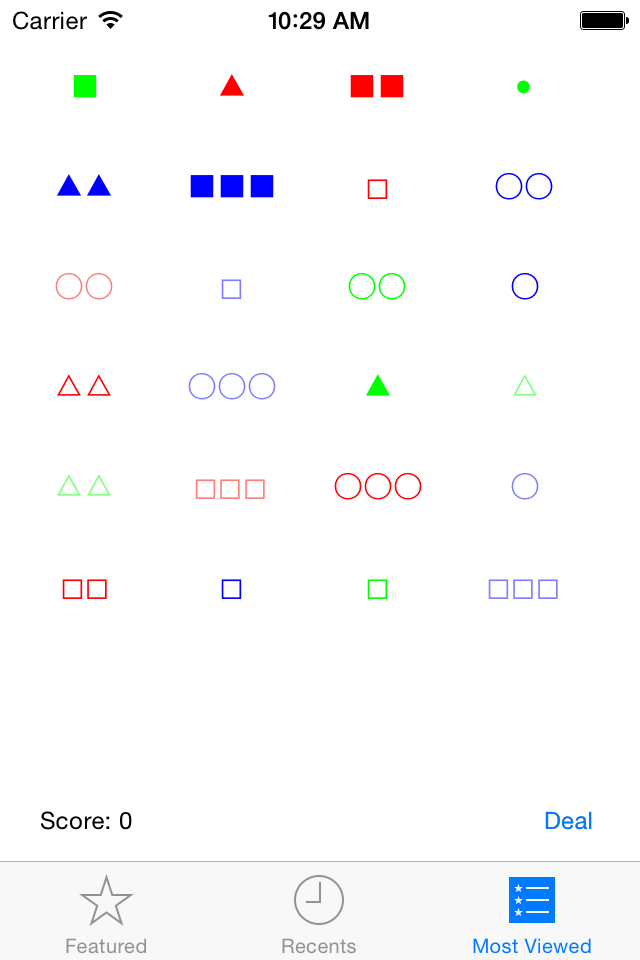Viewport: 640px width, 960px height.
Task: Choose the two outlined dark-blue circles card
Action: click(524, 187)
